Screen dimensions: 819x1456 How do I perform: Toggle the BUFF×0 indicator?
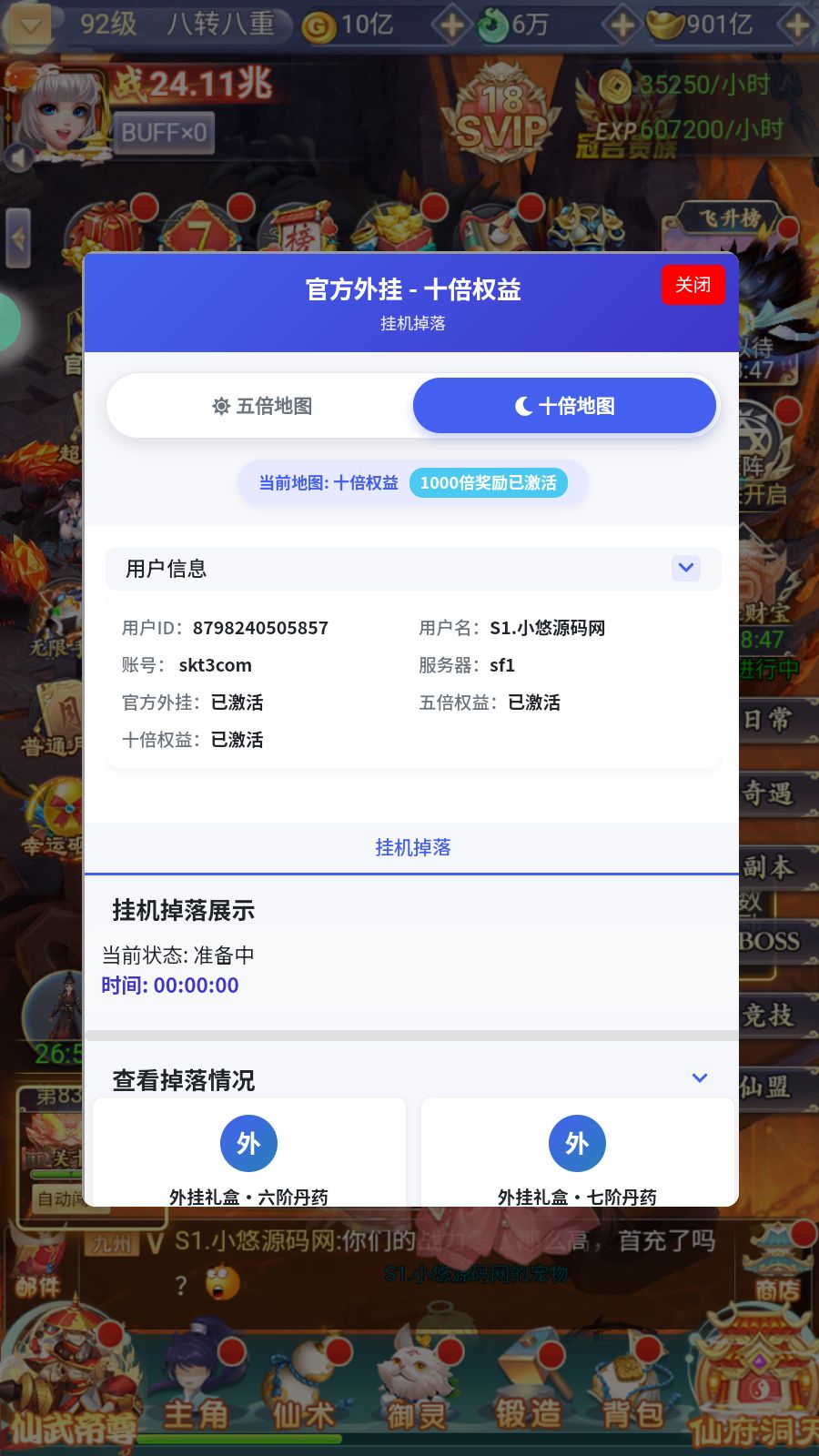tap(166, 133)
